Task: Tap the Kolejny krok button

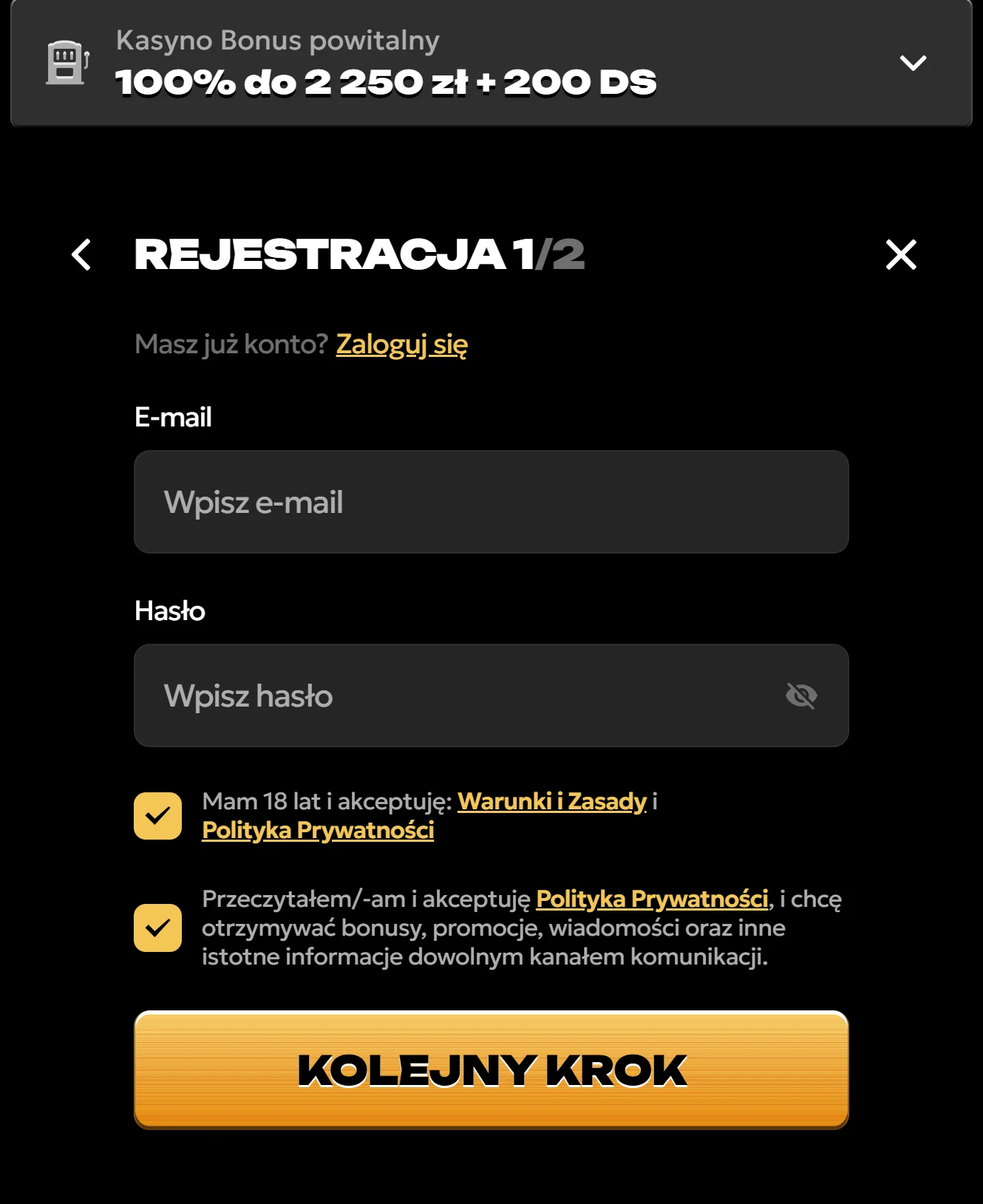Action: (x=491, y=1069)
